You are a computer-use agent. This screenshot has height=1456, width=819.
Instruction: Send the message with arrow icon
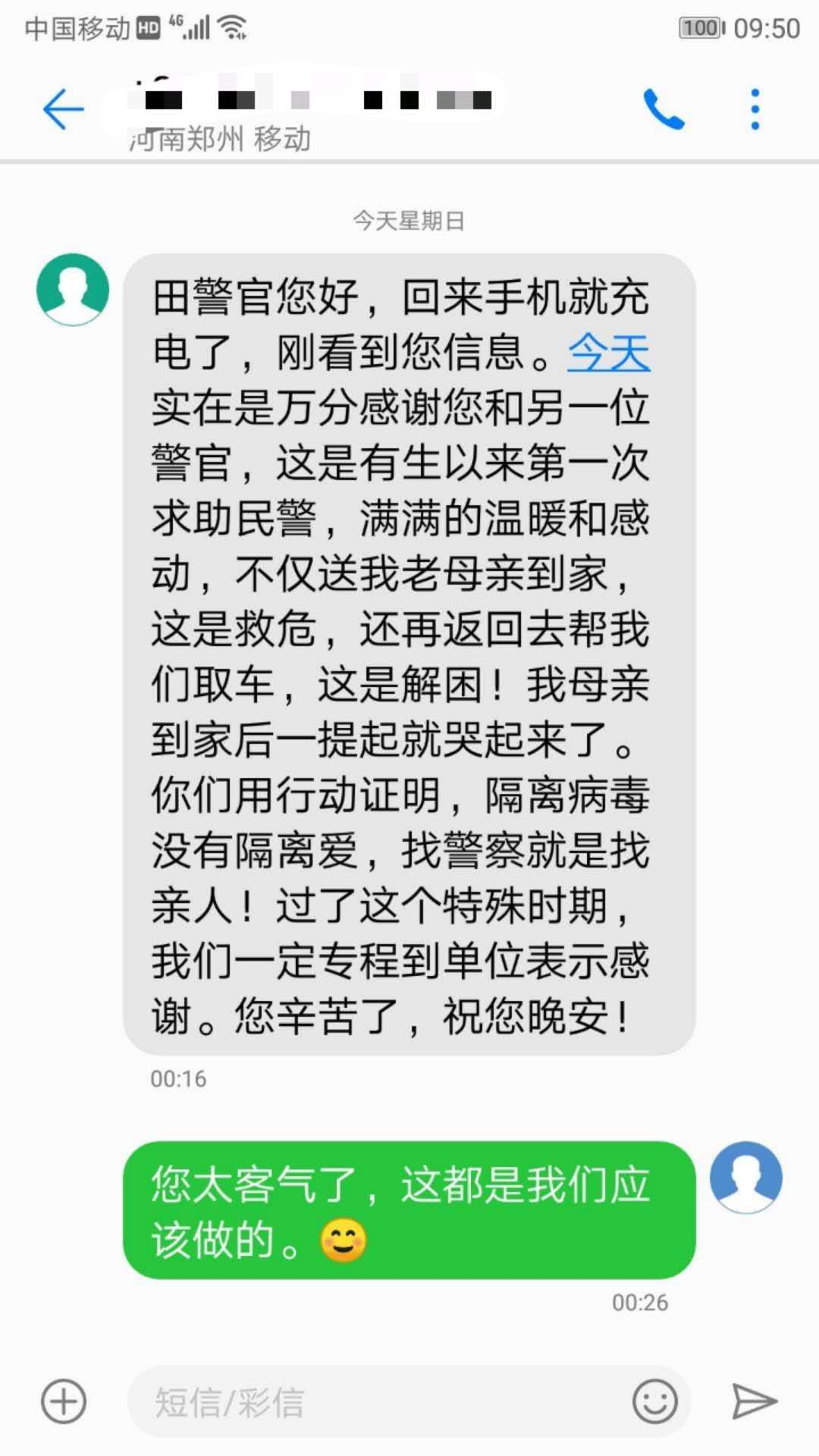point(754,1401)
